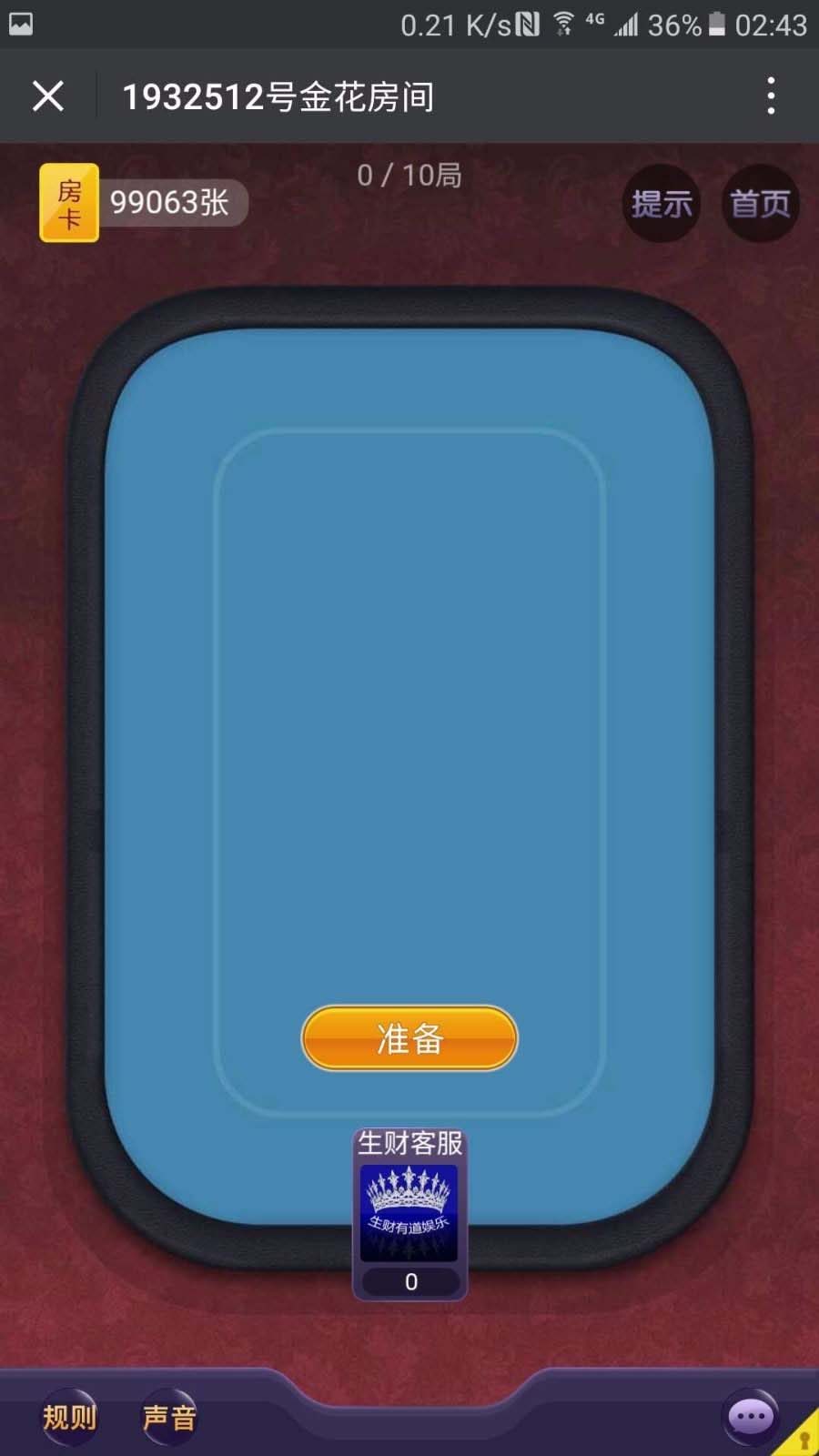The width and height of the screenshot is (819, 1456).
Task: Close the 金花 room webview
Action: click(48, 96)
